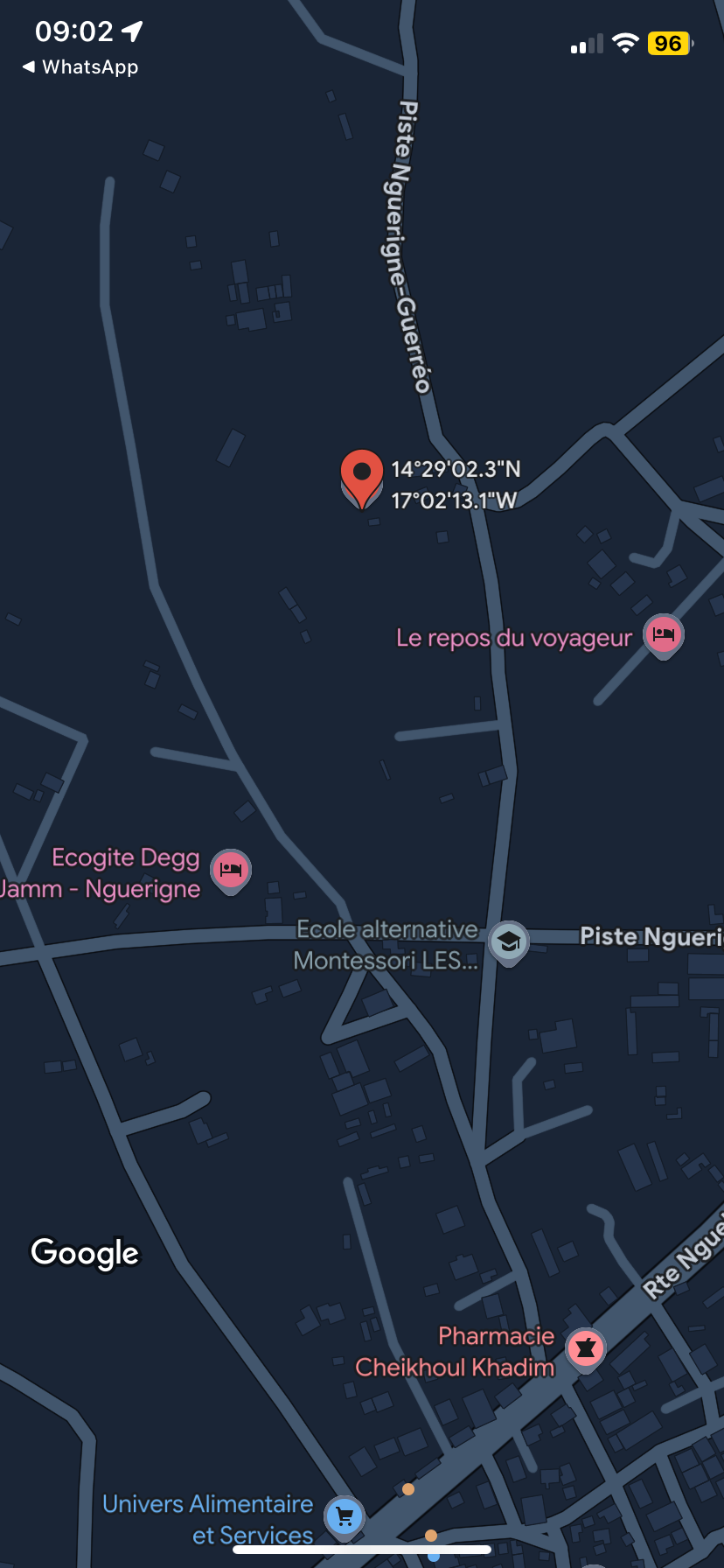Open Le repos du voyageur lodging marker
The image size is (724, 1568).
click(x=664, y=635)
